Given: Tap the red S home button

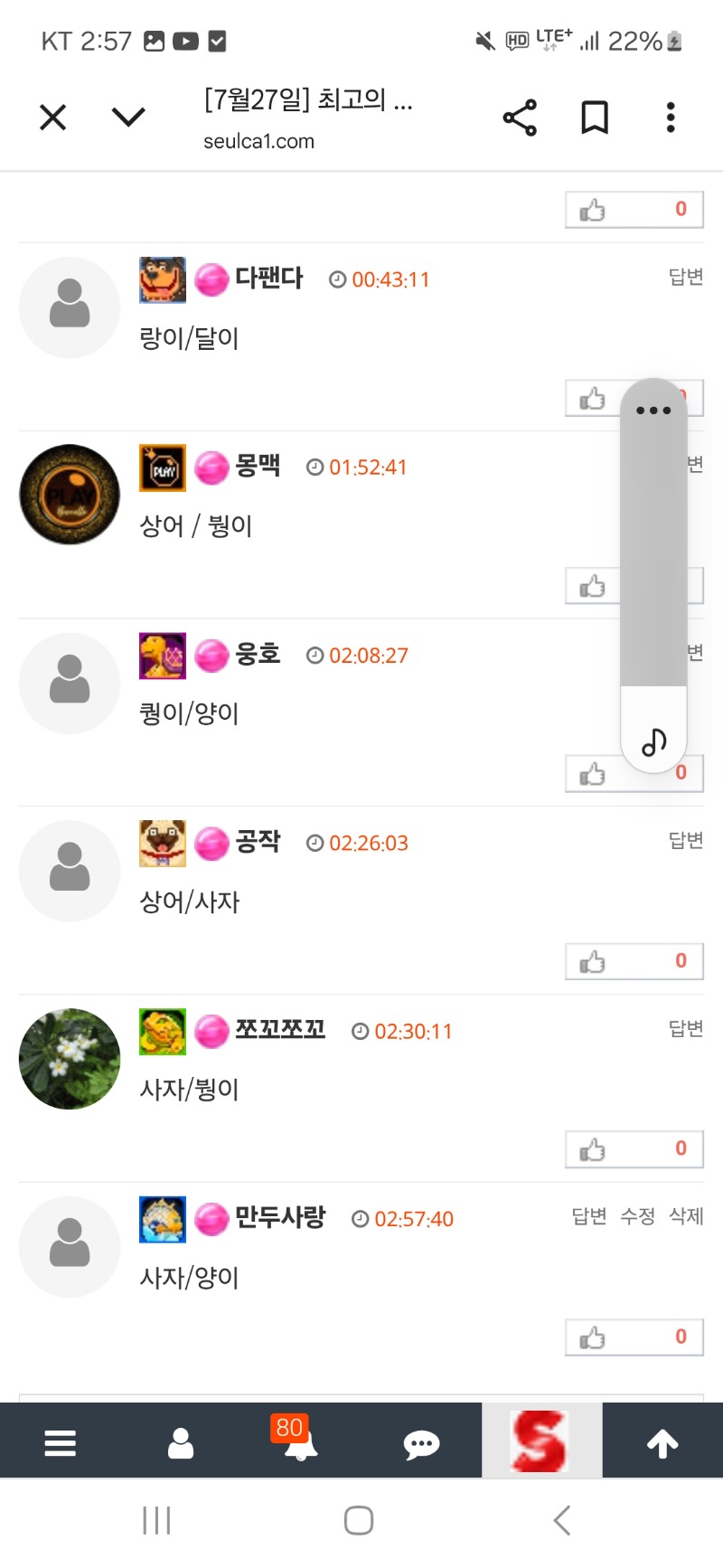Looking at the screenshot, I should (541, 1441).
